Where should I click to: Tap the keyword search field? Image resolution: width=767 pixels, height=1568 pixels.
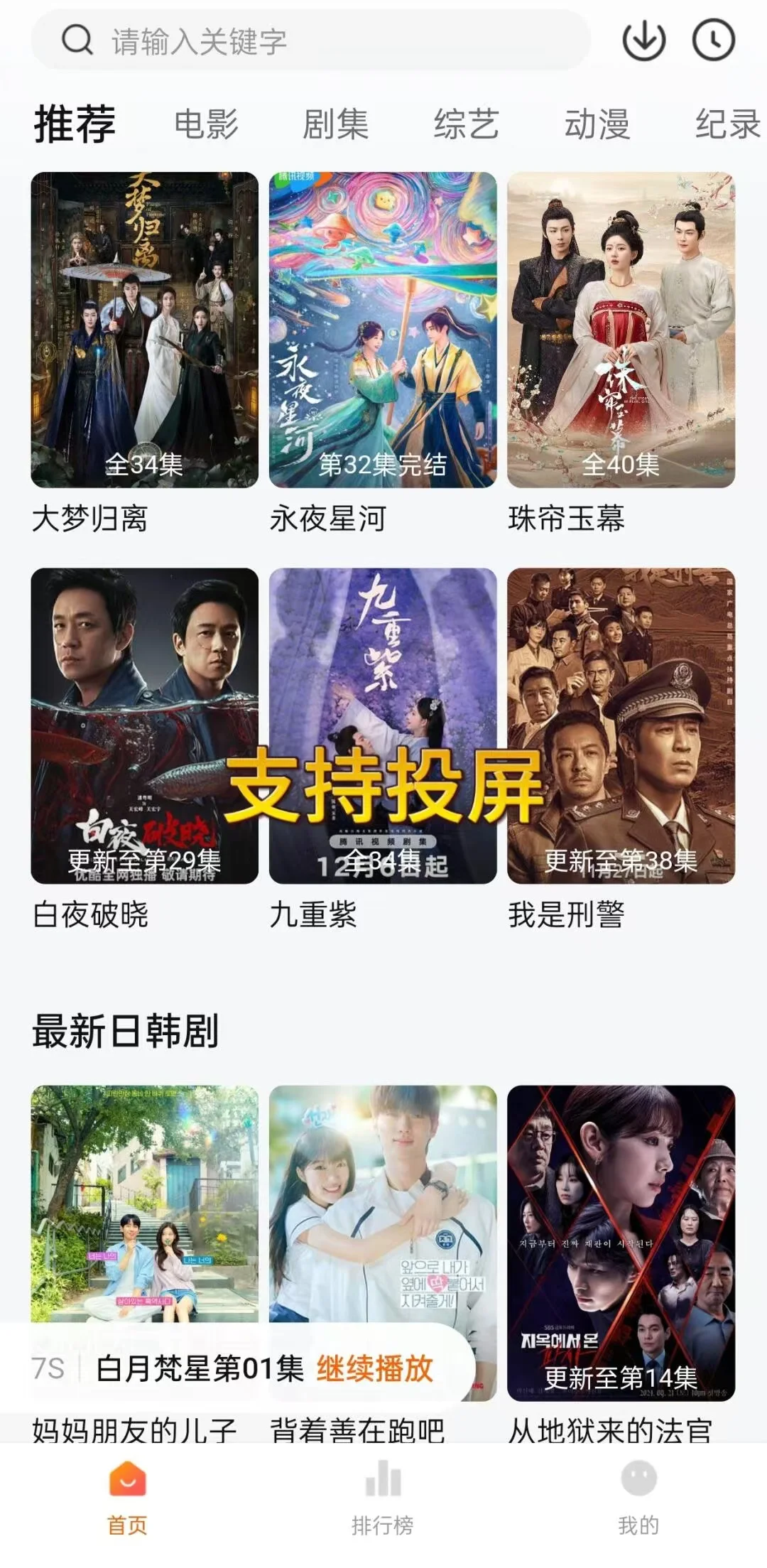(x=312, y=41)
